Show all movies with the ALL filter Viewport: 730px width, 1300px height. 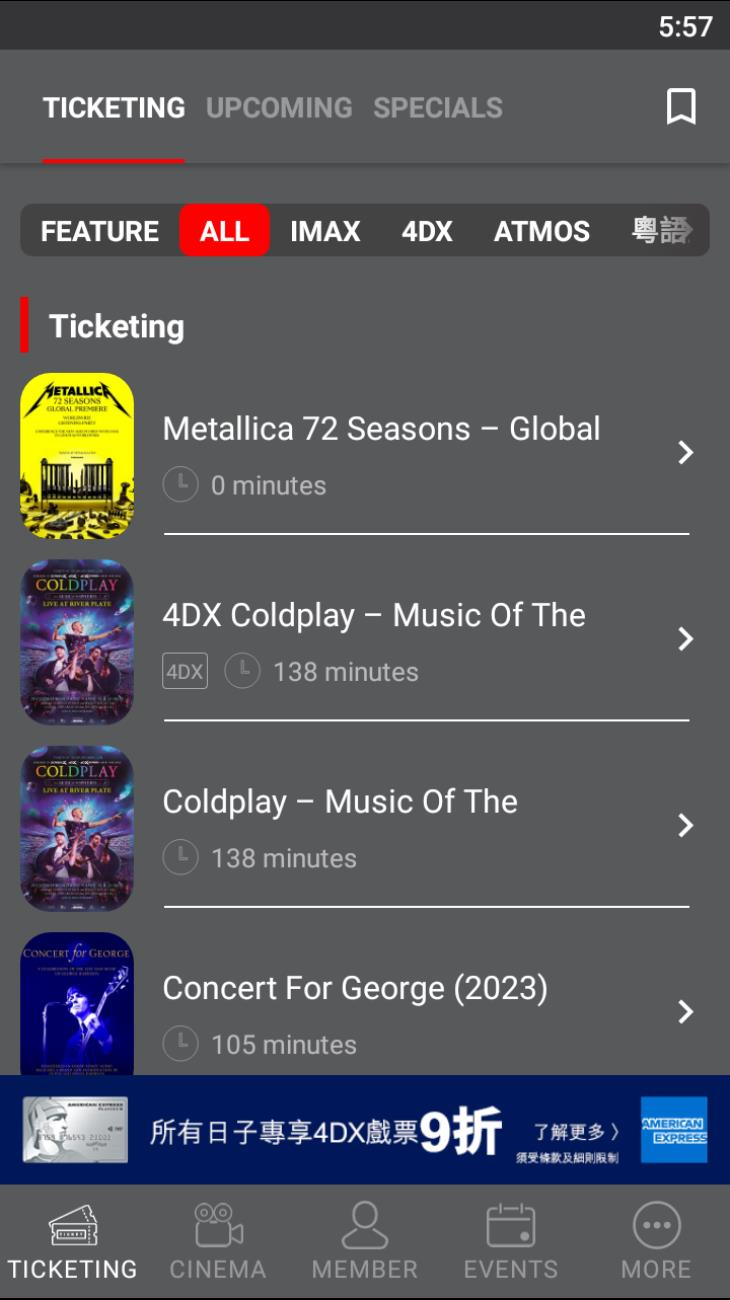[x=224, y=231]
